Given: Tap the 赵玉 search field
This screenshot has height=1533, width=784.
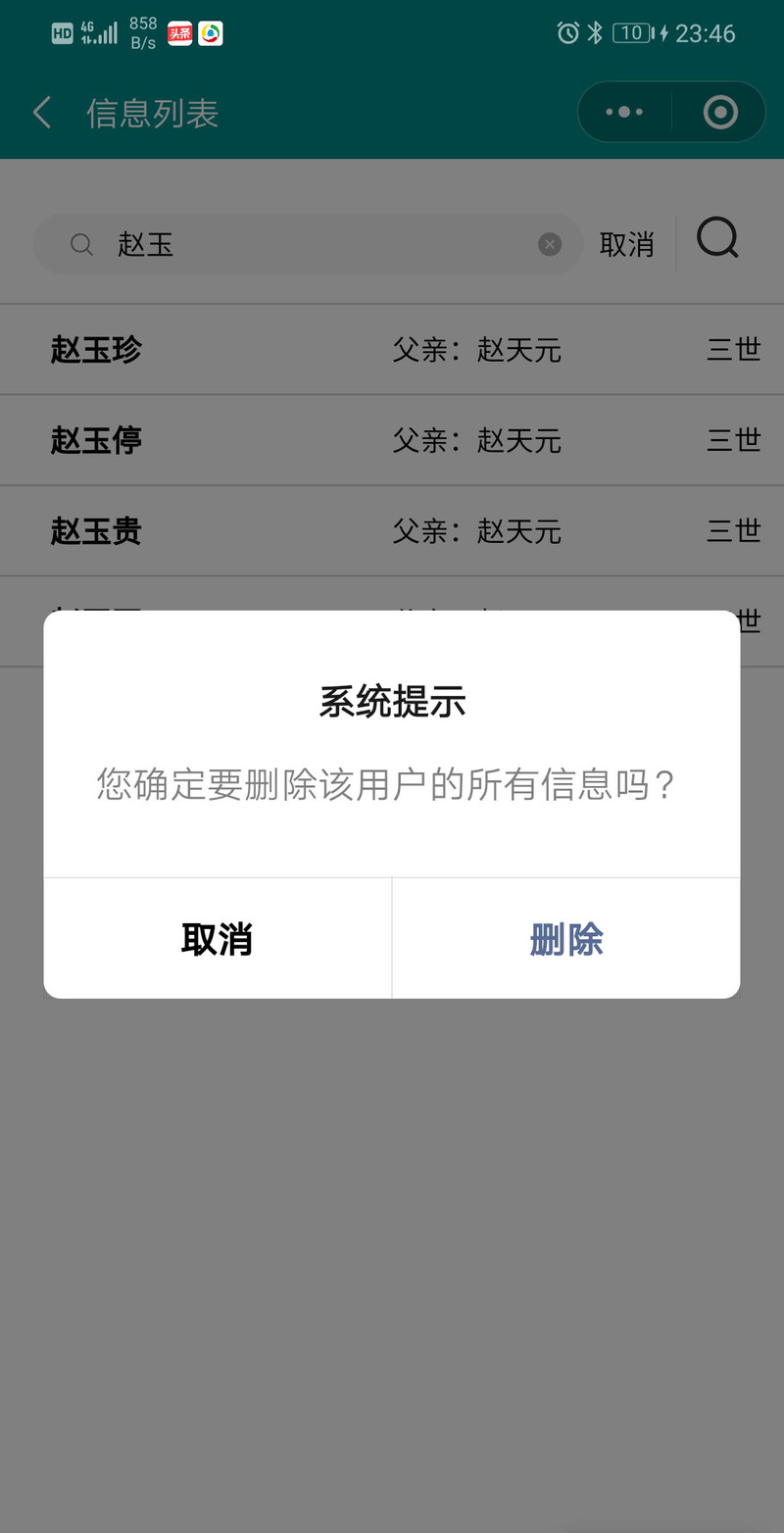Looking at the screenshot, I should 309,244.
